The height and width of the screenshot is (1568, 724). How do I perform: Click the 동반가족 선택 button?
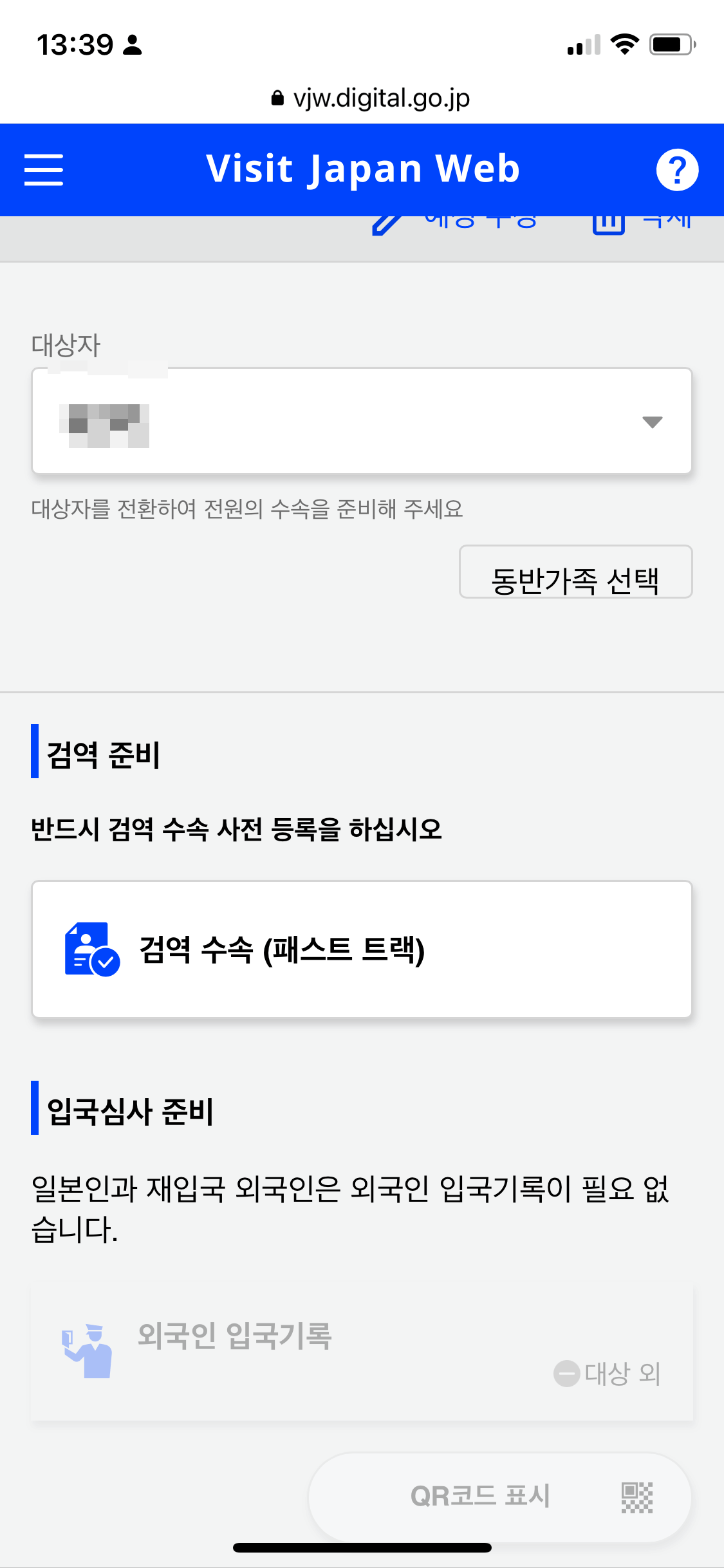point(575,572)
